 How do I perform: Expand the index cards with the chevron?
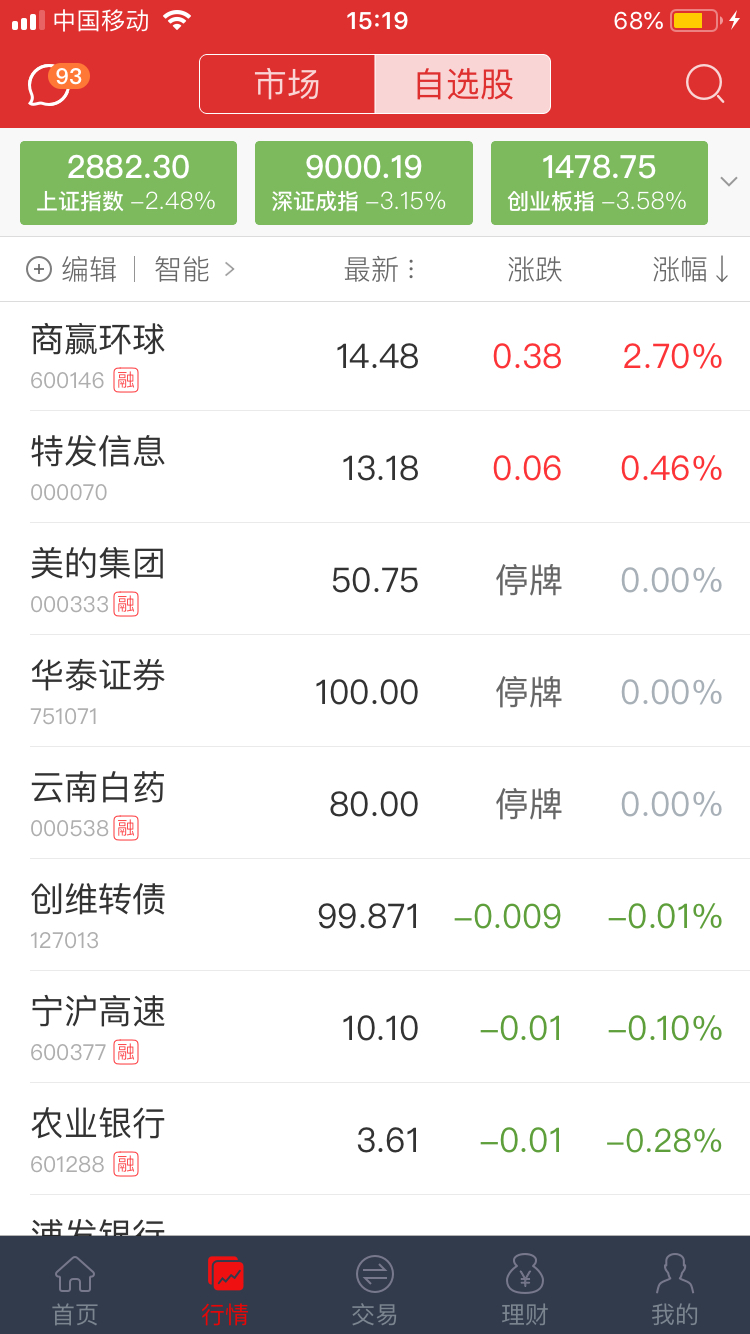pos(729,182)
